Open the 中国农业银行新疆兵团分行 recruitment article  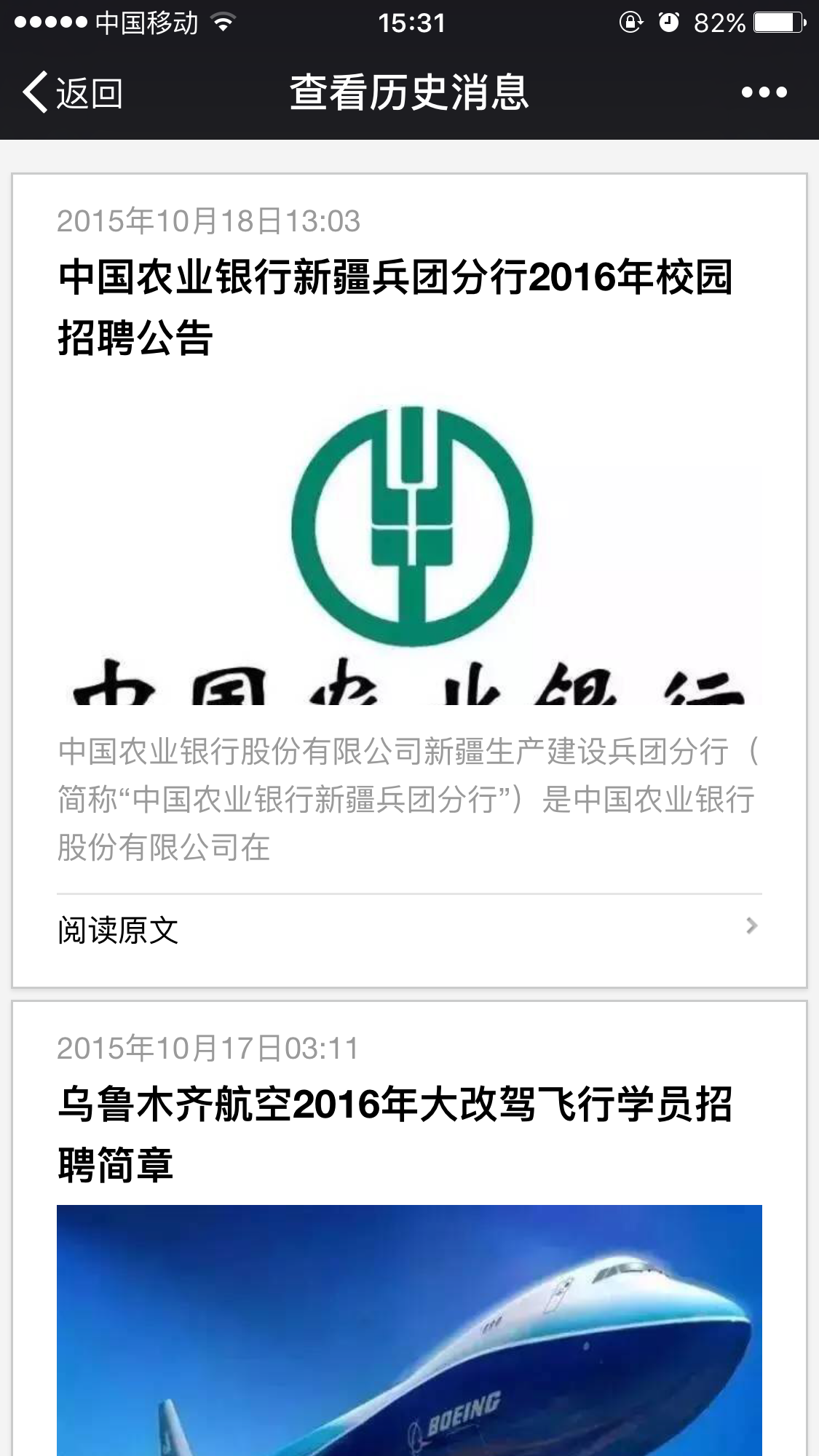[395, 307]
